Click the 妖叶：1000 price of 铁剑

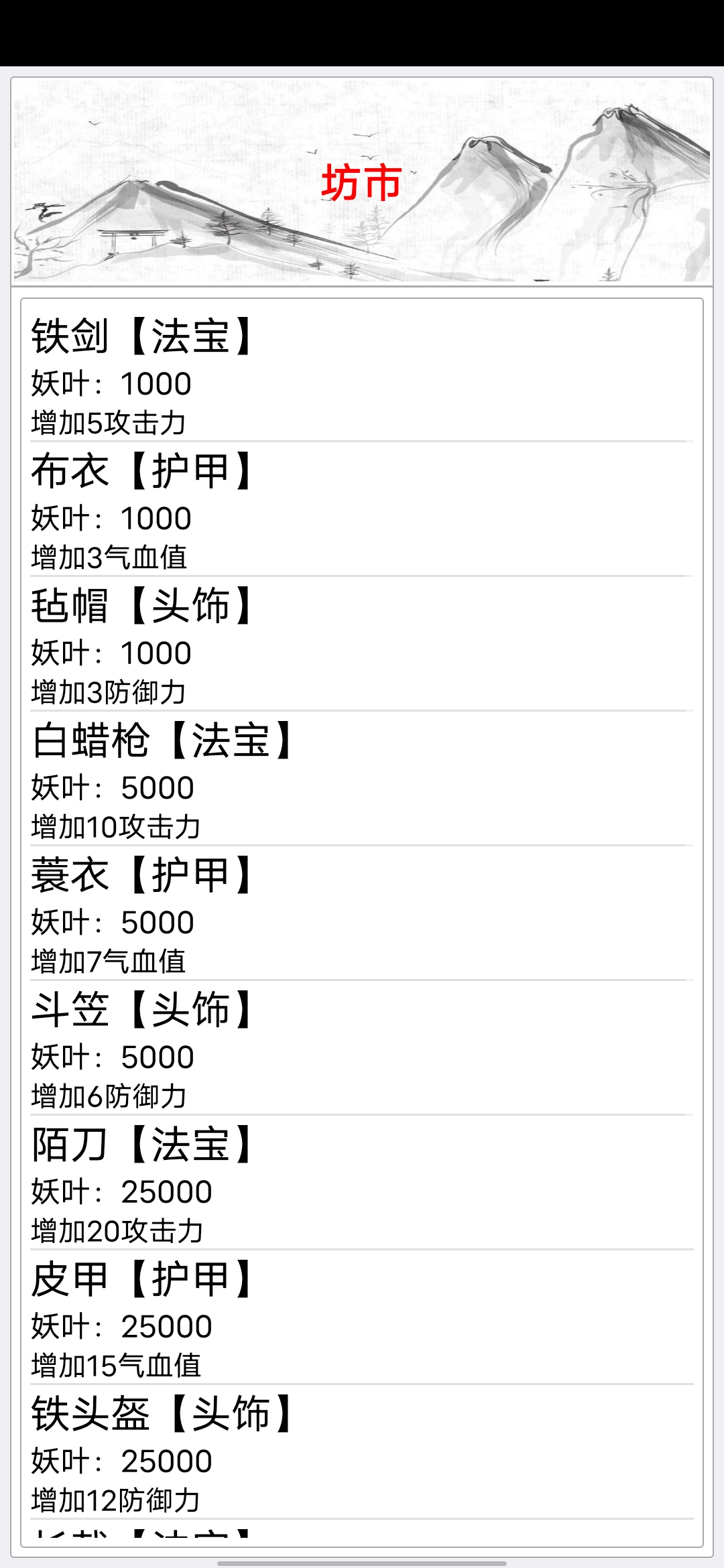(111, 384)
